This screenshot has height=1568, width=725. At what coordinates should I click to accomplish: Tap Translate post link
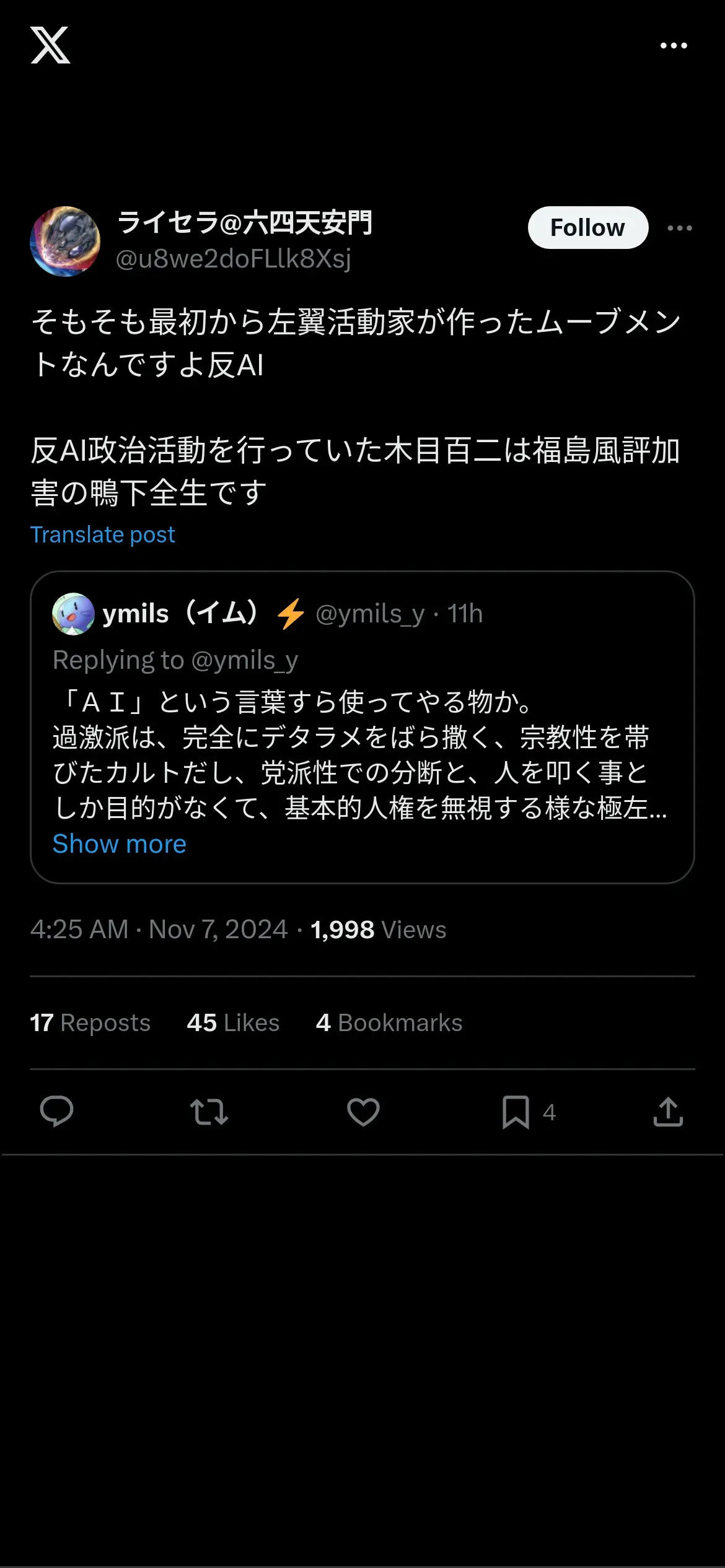(x=103, y=534)
